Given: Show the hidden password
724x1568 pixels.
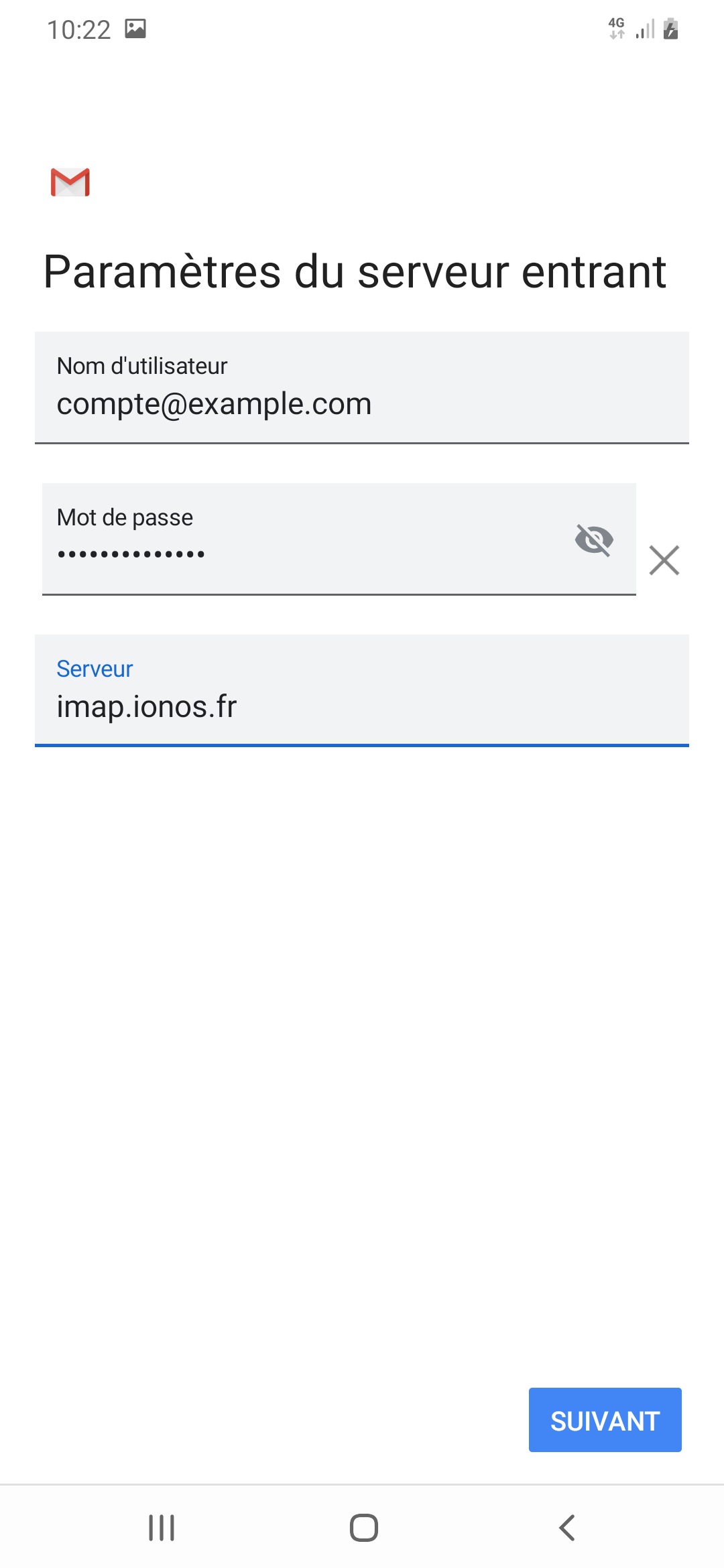Looking at the screenshot, I should click(x=594, y=540).
